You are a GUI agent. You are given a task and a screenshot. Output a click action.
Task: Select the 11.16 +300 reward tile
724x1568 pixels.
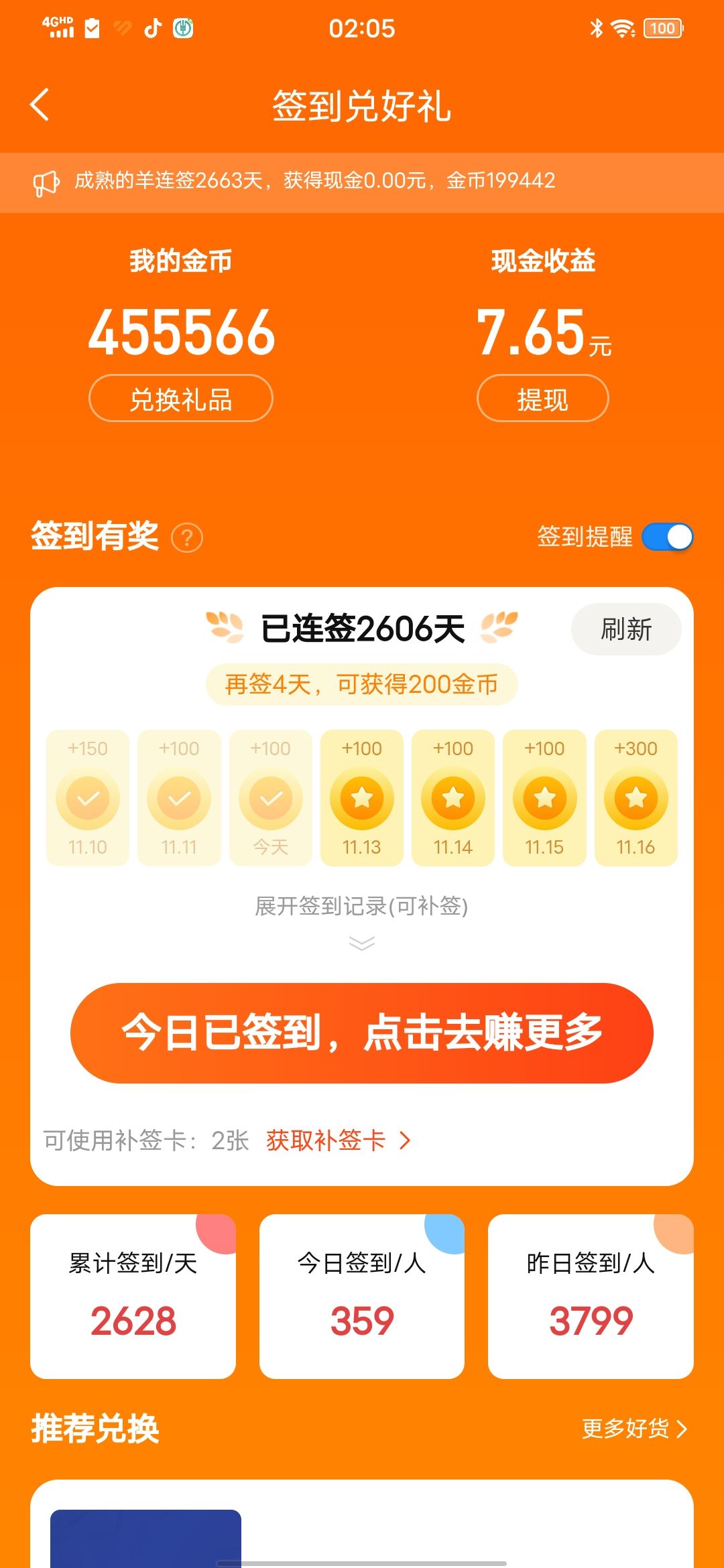(x=636, y=797)
